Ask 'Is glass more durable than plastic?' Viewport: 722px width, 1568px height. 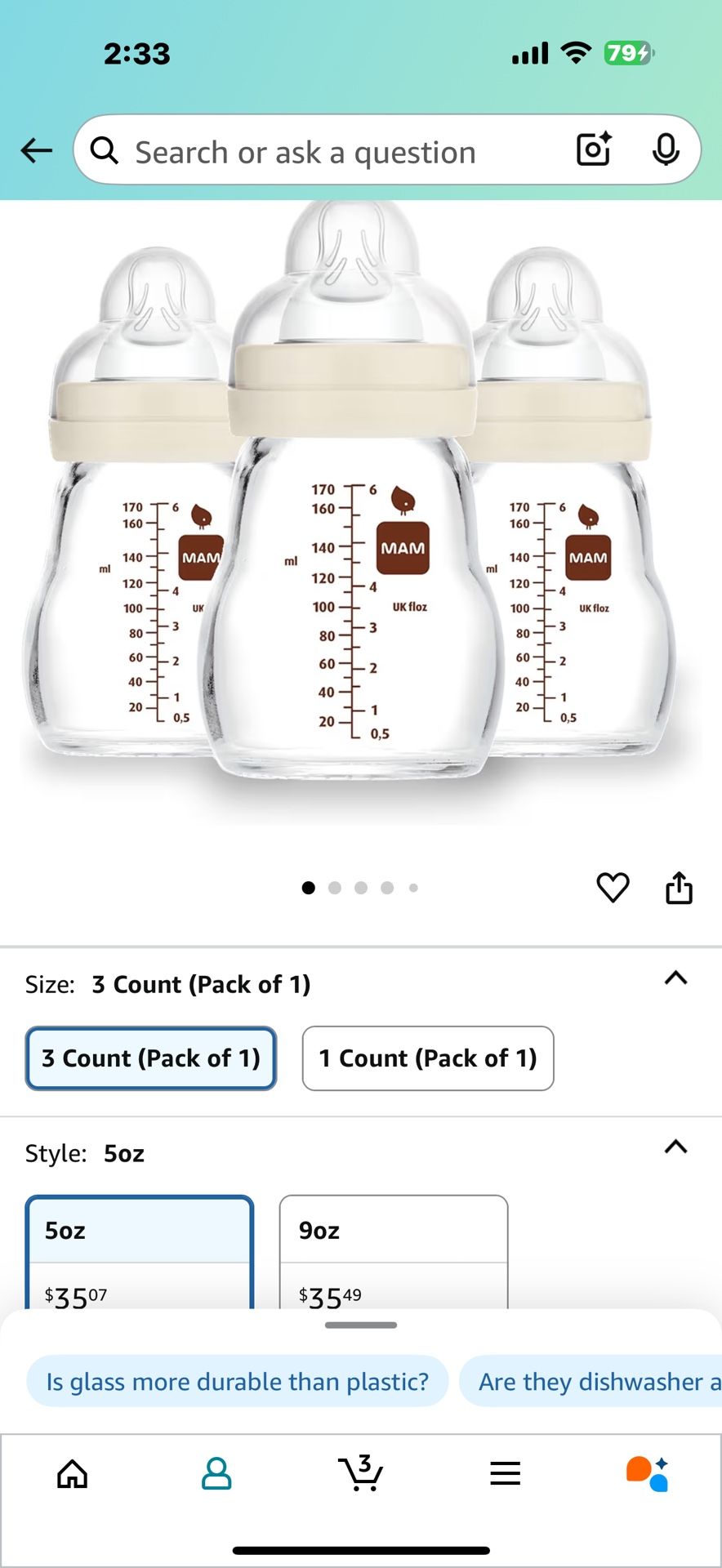[237, 1381]
